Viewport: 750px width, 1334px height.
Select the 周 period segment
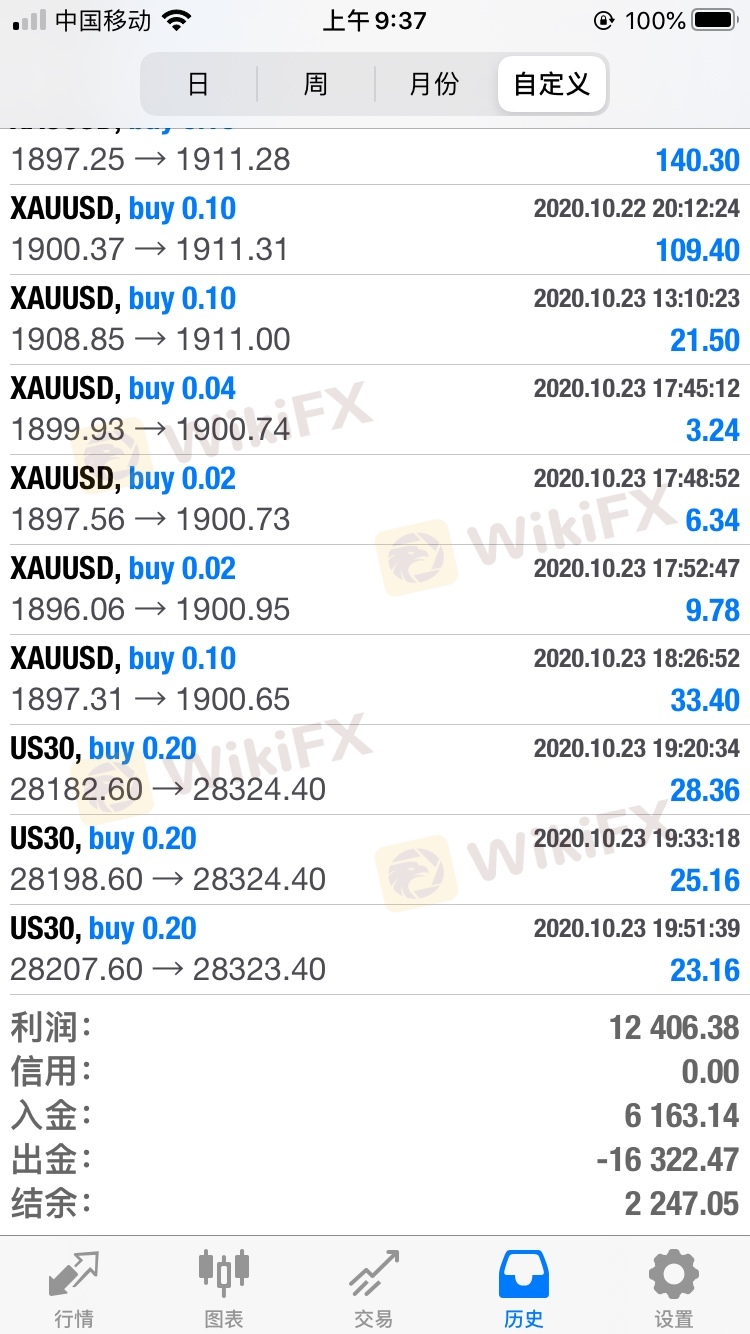click(x=315, y=84)
